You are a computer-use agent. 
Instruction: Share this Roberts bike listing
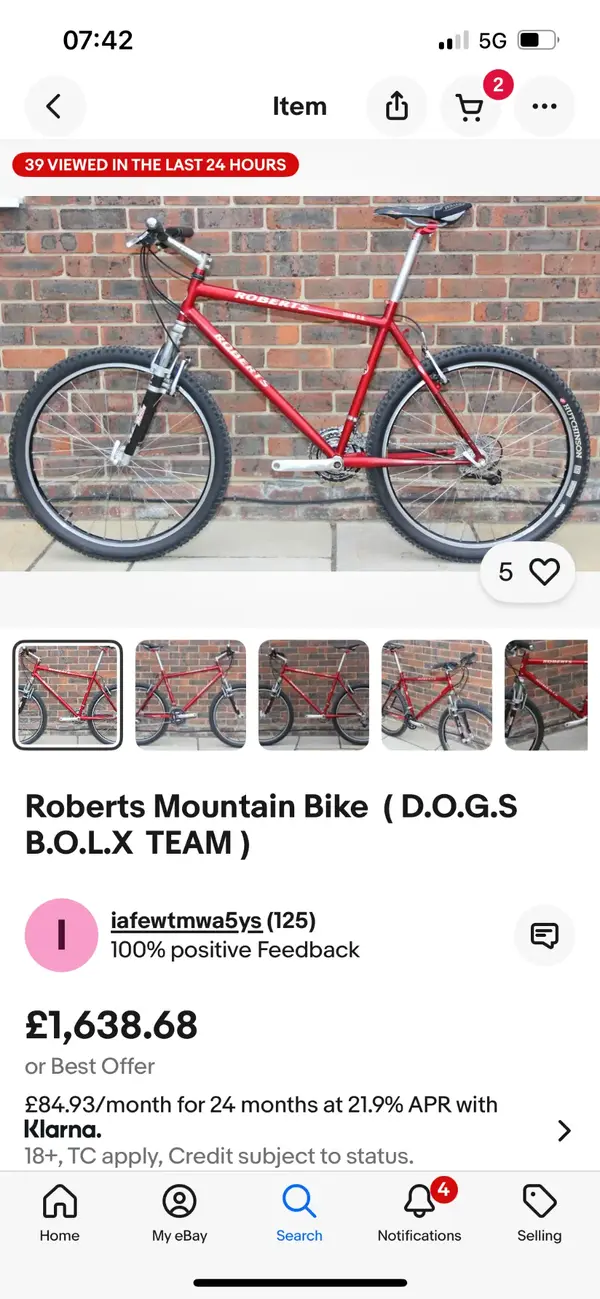click(x=397, y=106)
